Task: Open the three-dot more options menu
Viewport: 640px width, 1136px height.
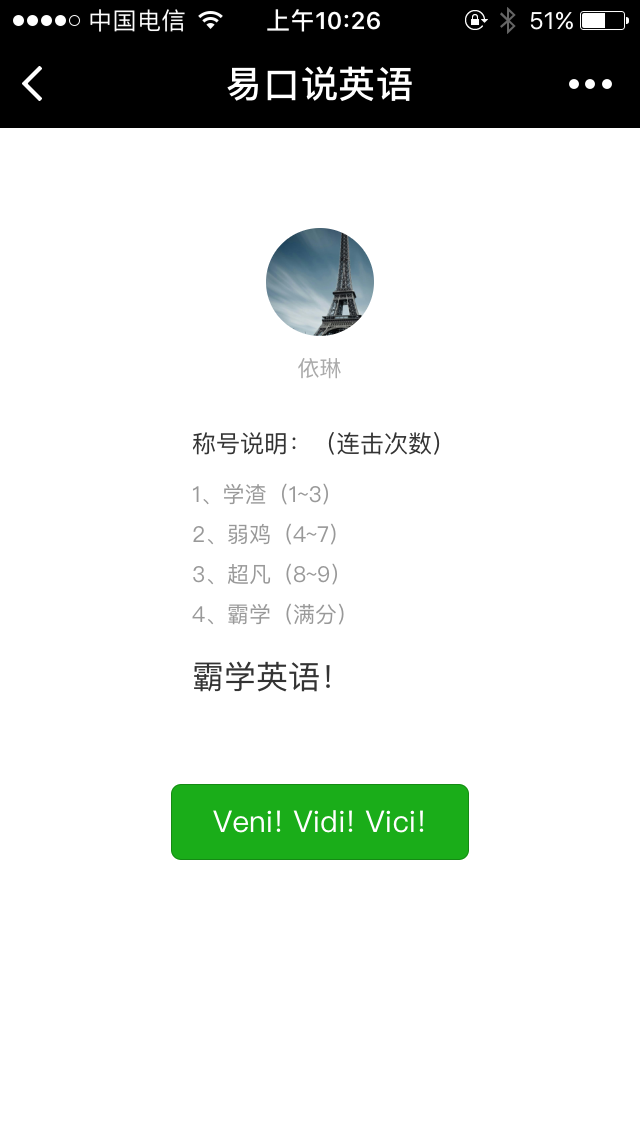Action: coord(590,84)
